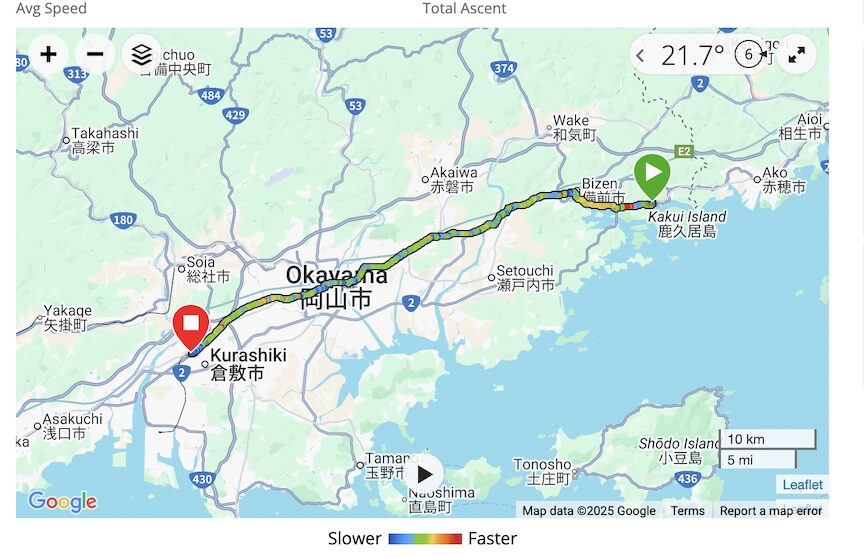The width and height of the screenshot is (864, 558).
Task: Play the route animation
Action: [x=424, y=474]
